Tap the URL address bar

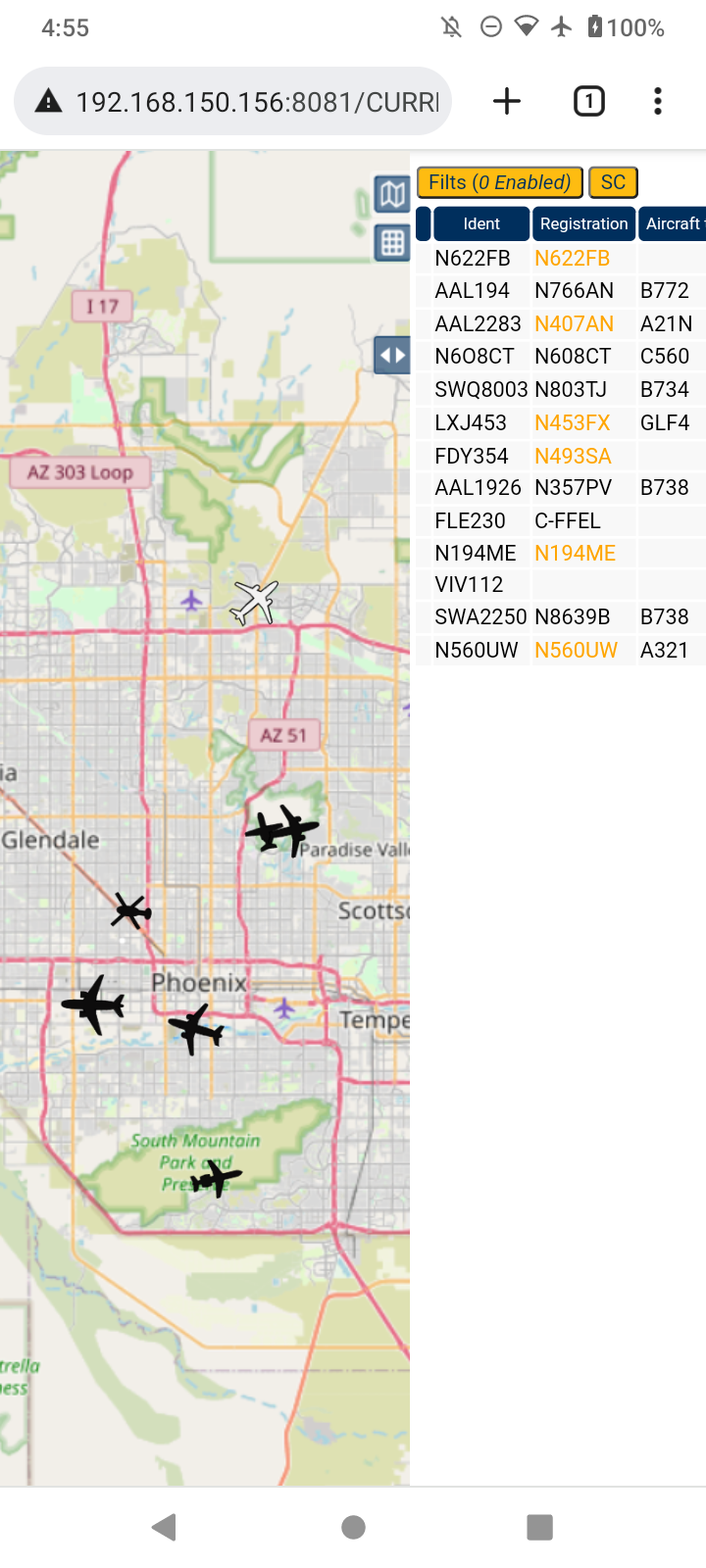pos(233,101)
